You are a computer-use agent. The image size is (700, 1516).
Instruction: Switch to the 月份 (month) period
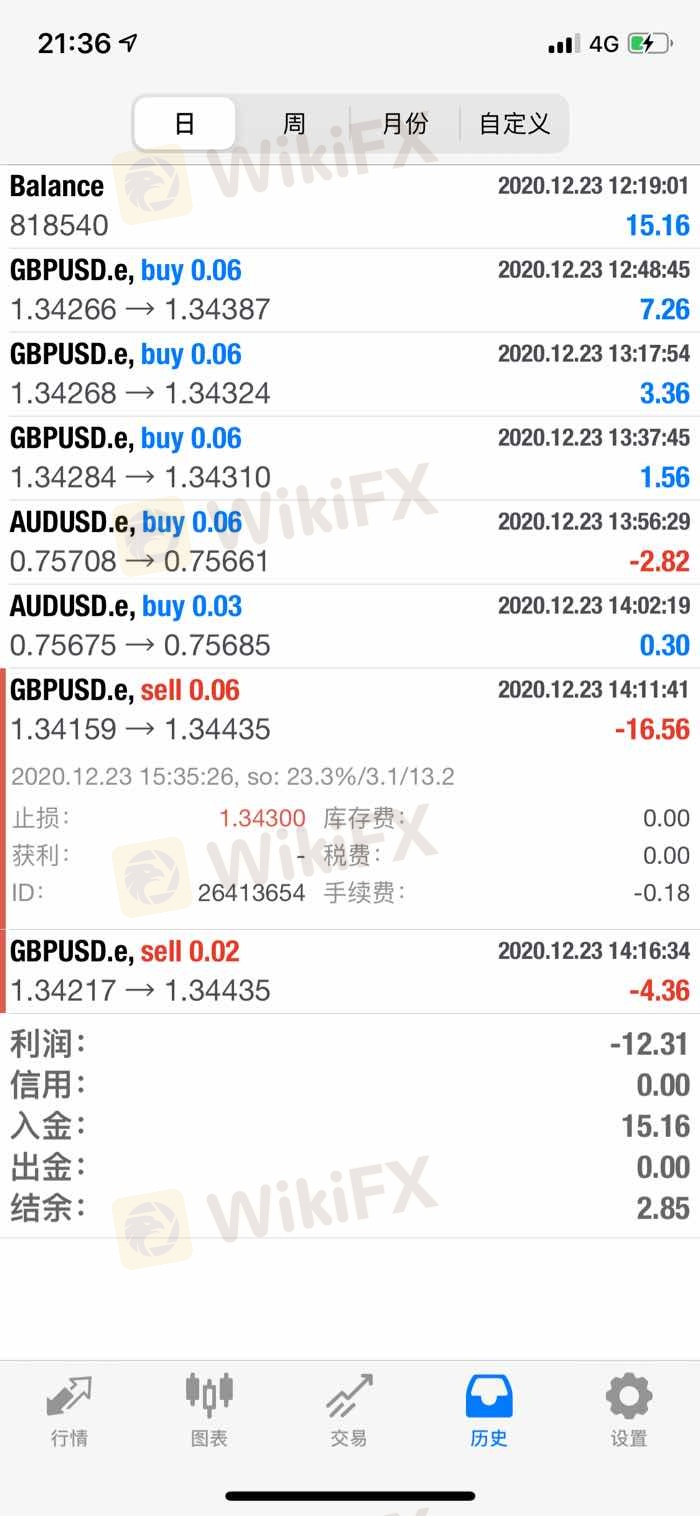pyautogui.click(x=404, y=124)
